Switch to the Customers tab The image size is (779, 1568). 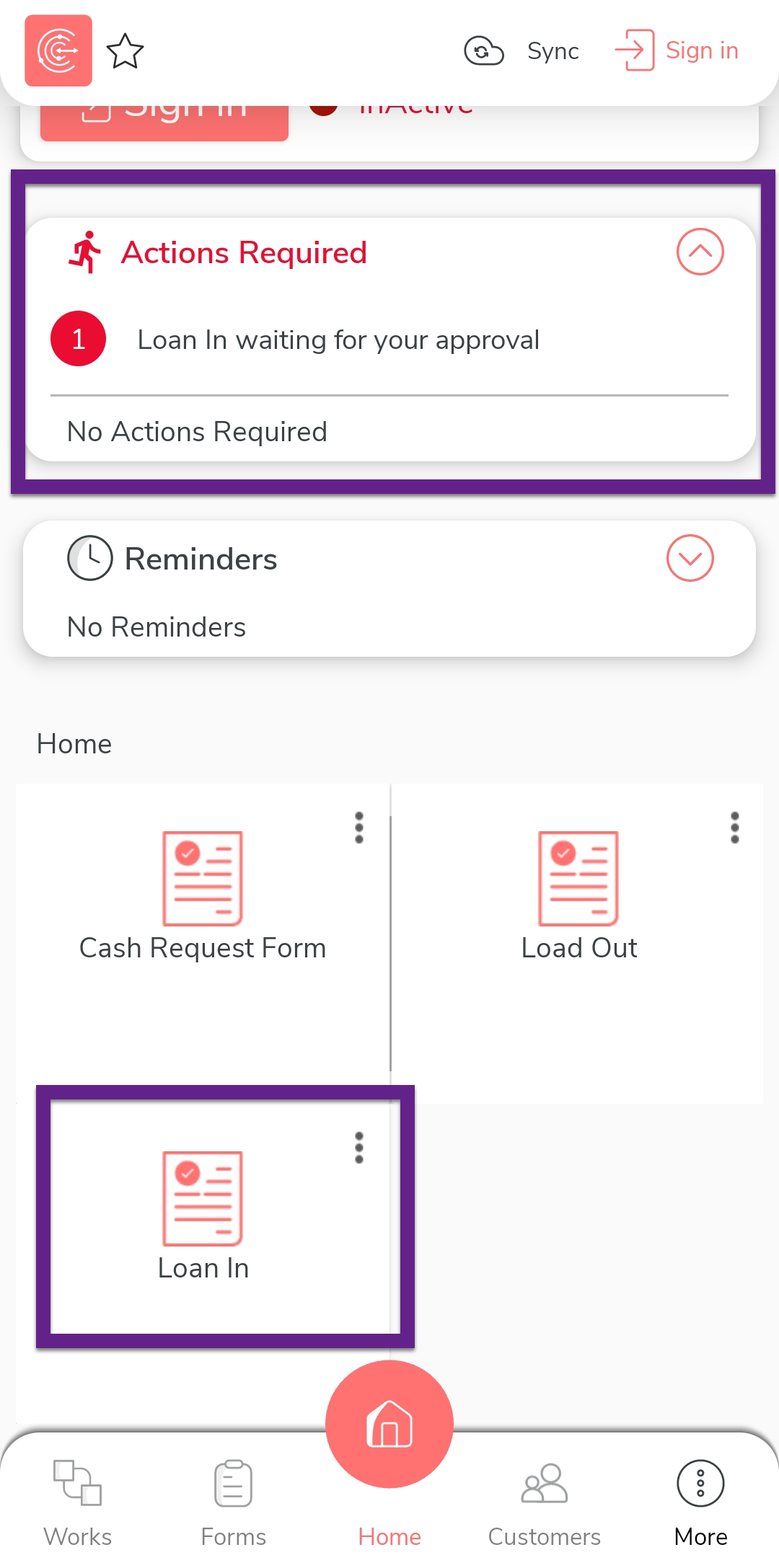pos(545,1502)
